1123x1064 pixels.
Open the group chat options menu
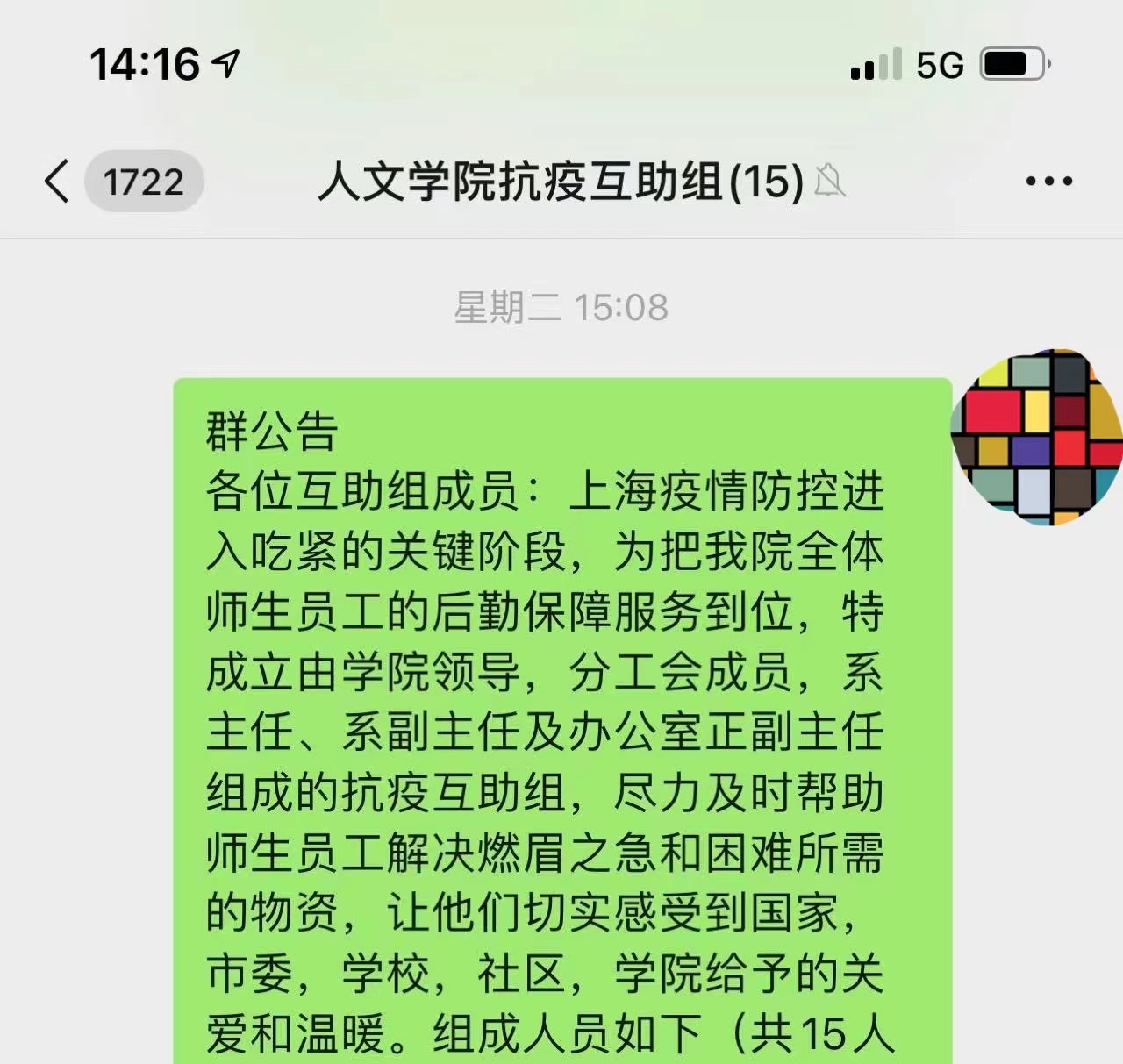(1049, 182)
